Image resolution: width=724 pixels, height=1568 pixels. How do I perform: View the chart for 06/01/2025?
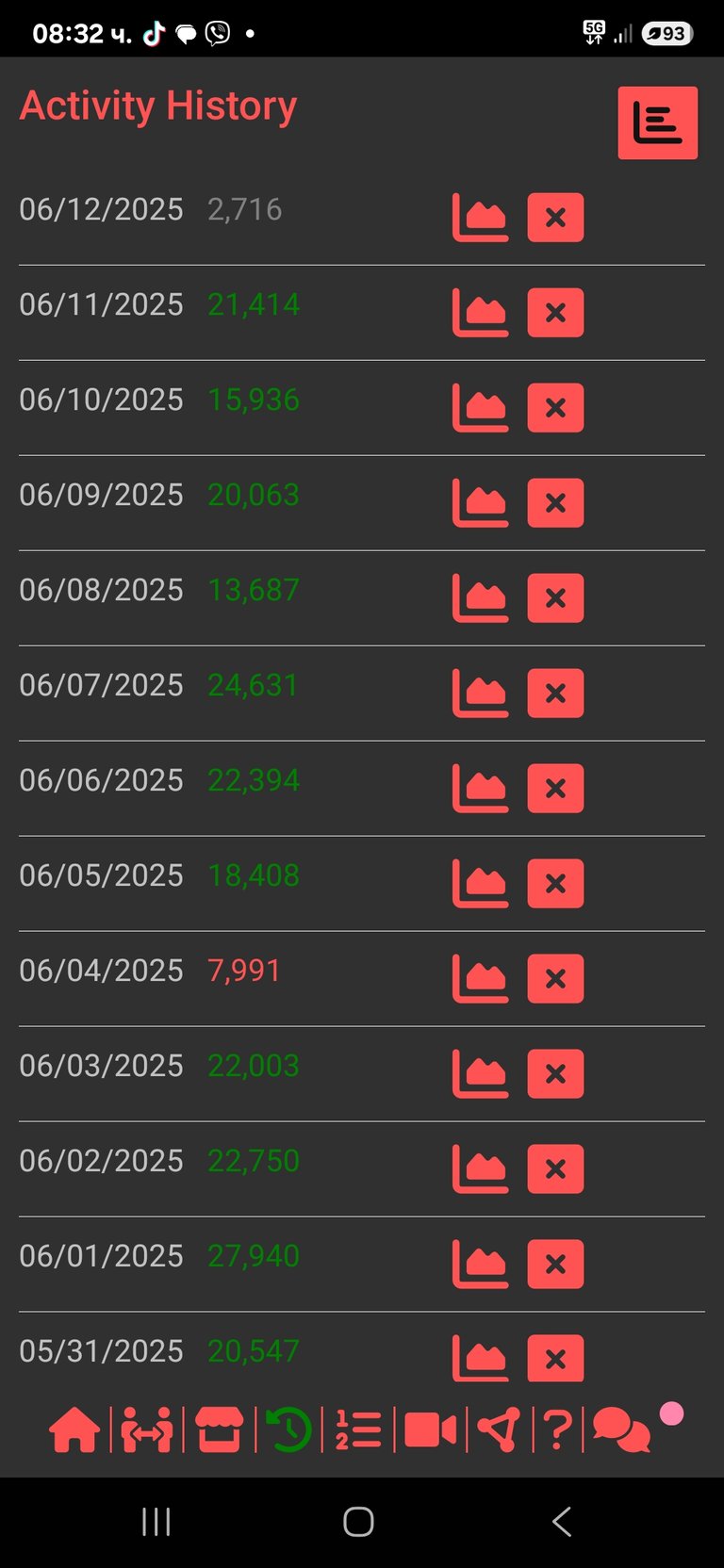tap(481, 1265)
